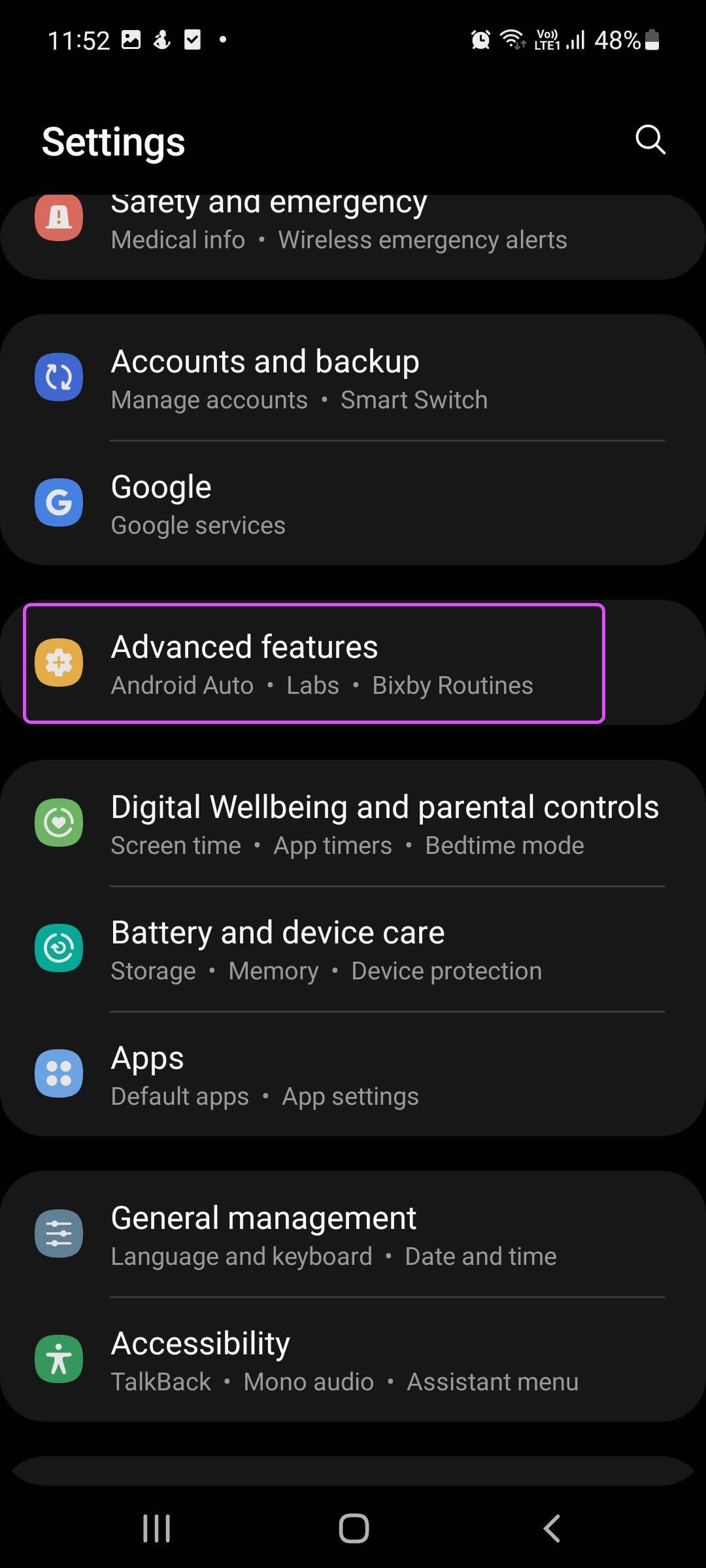This screenshot has height=1568, width=706.
Task: Open Google services settings
Action: pyautogui.click(x=353, y=503)
